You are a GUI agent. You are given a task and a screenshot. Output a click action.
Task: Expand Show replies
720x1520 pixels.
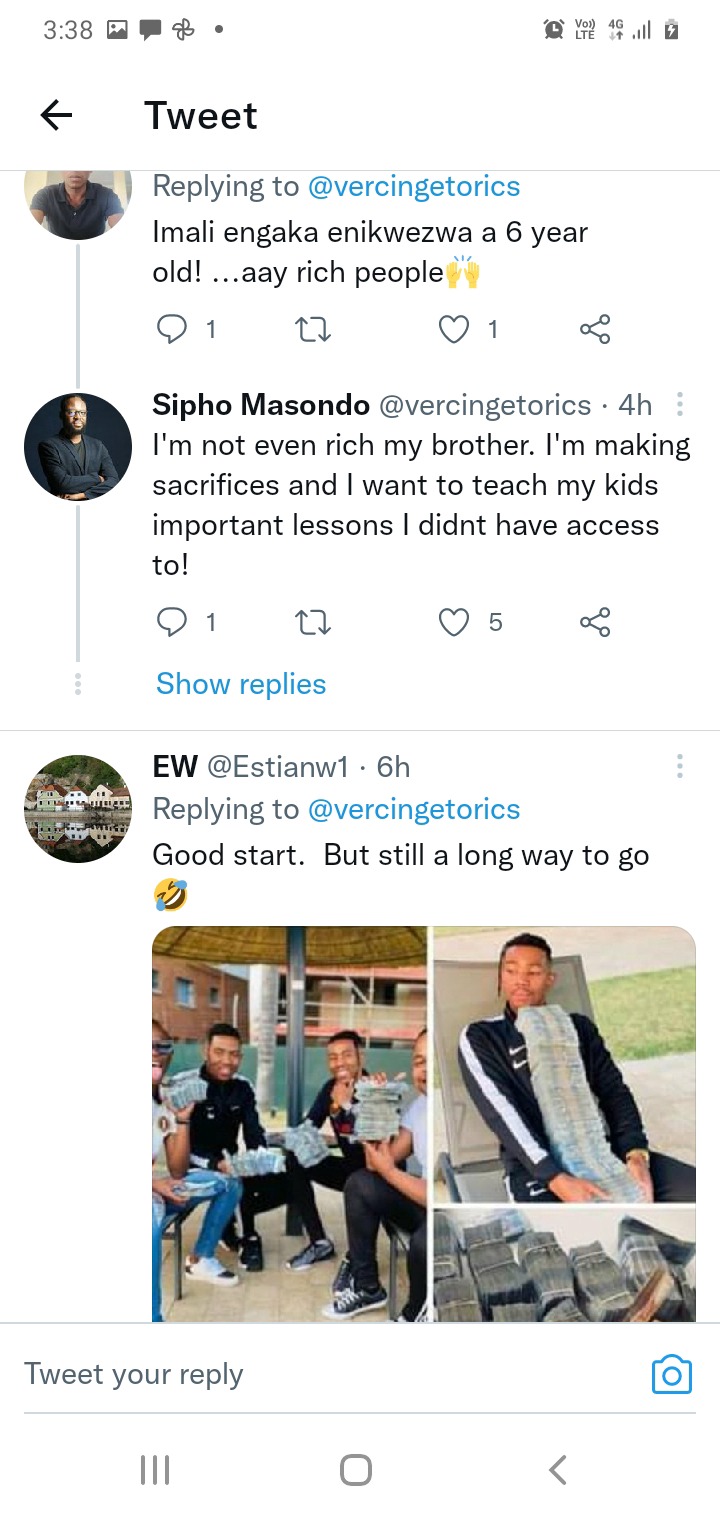241,684
